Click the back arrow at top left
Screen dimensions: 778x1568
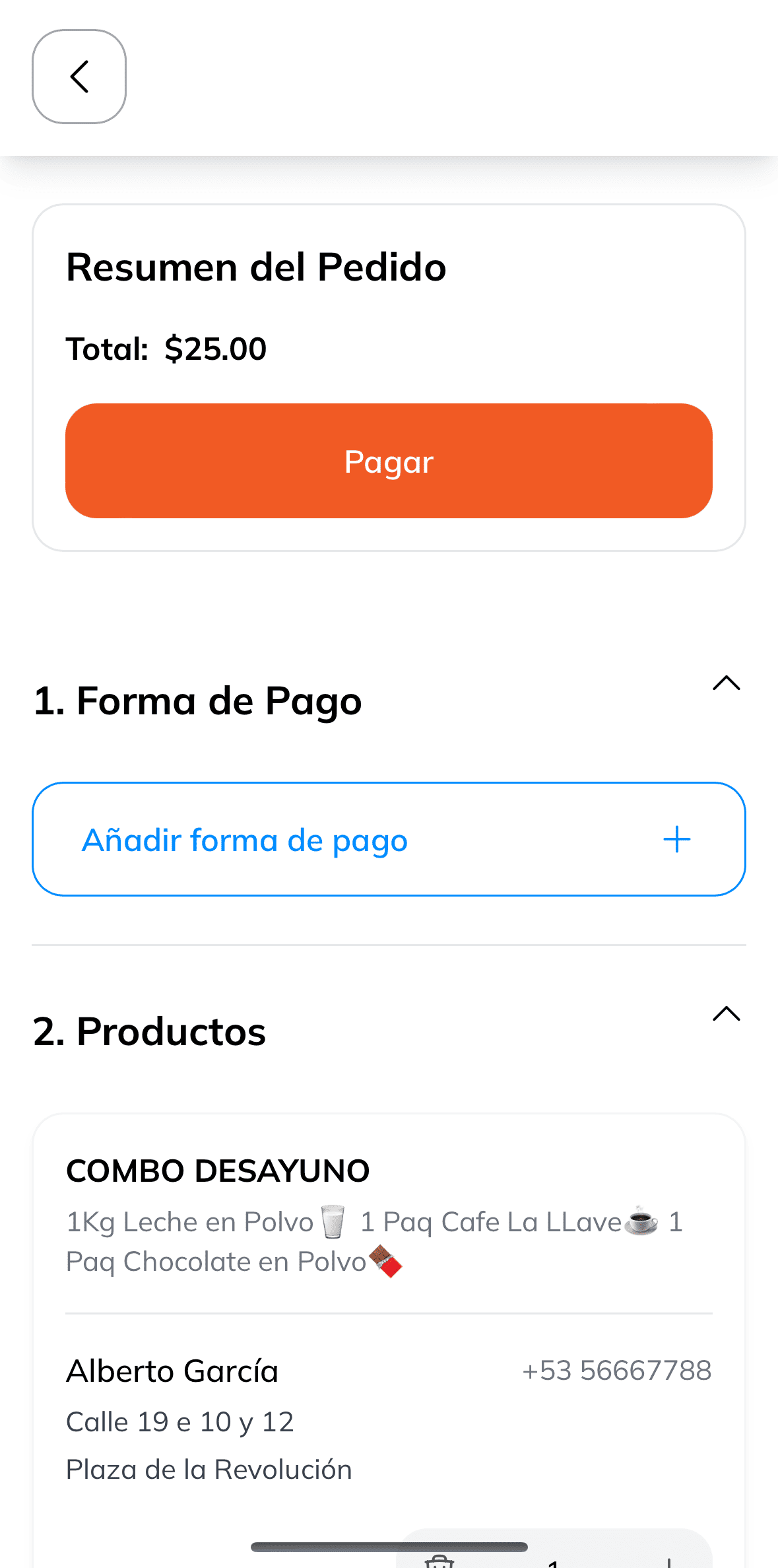[79, 76]
